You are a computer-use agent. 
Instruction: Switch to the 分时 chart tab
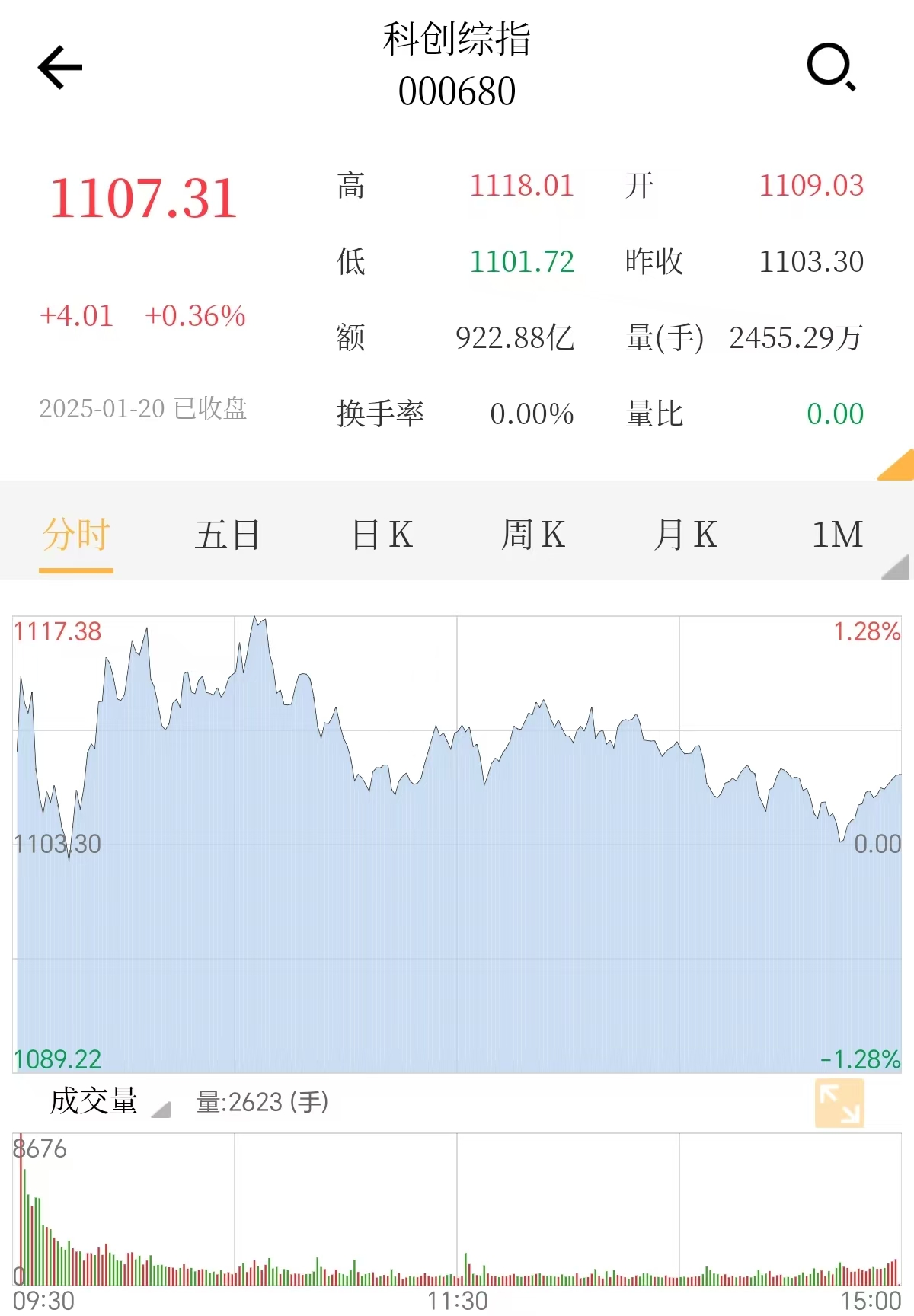(x=76, y=535)
